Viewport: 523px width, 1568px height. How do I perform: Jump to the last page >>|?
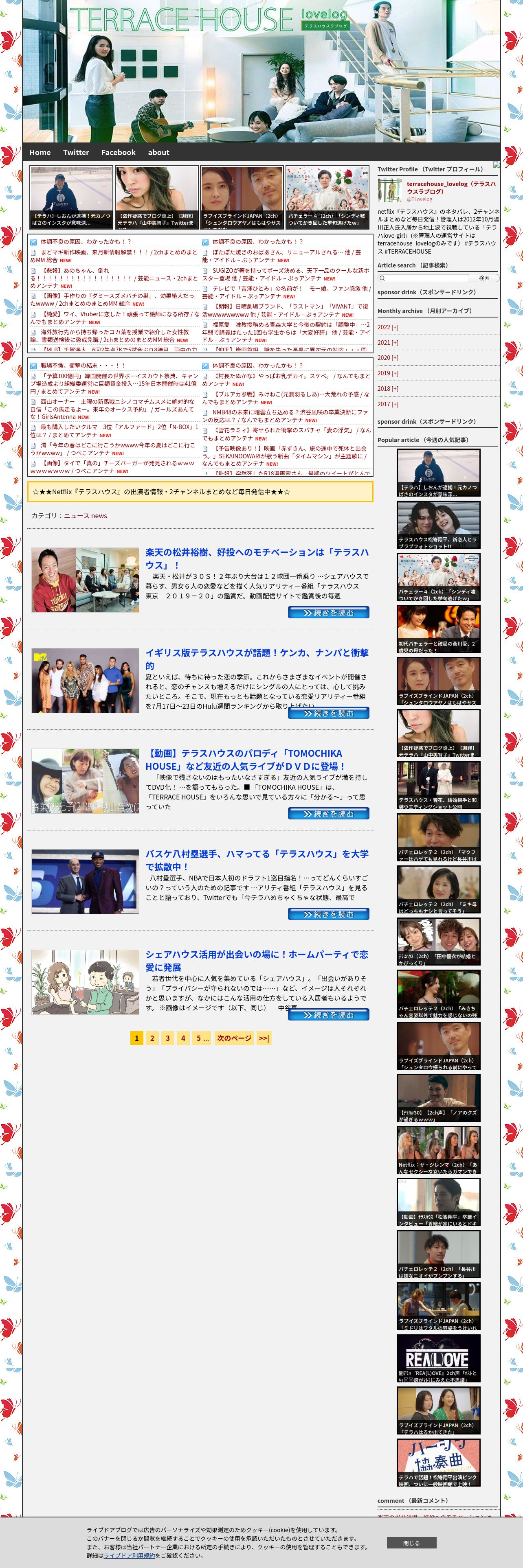click(x=264, y=1038)
